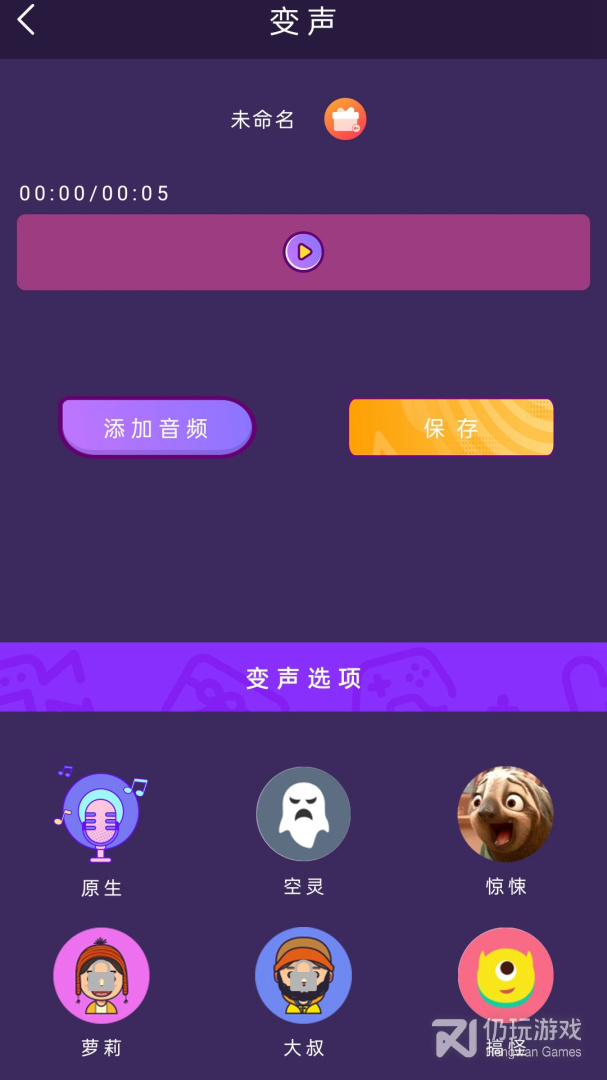Play the audio clip
This screenshot has height=1080, width=607.
(x=304, y=252)
